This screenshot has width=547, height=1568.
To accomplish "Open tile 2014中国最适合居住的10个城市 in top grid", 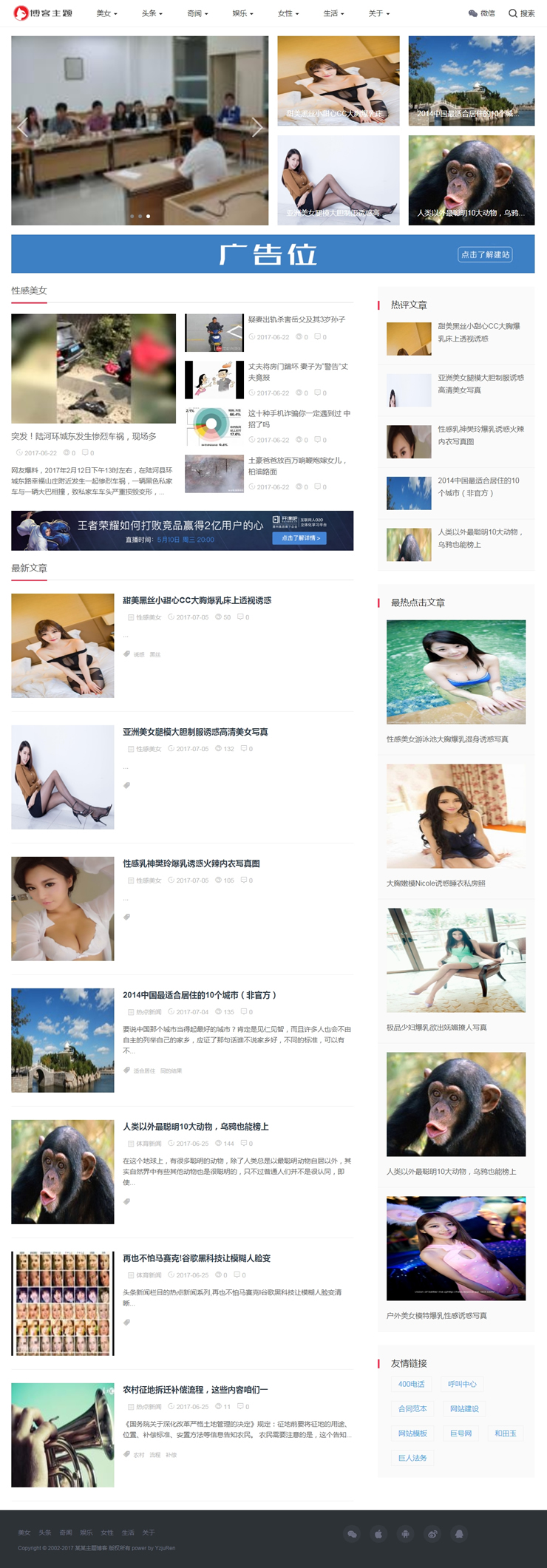I will point(471,81).
